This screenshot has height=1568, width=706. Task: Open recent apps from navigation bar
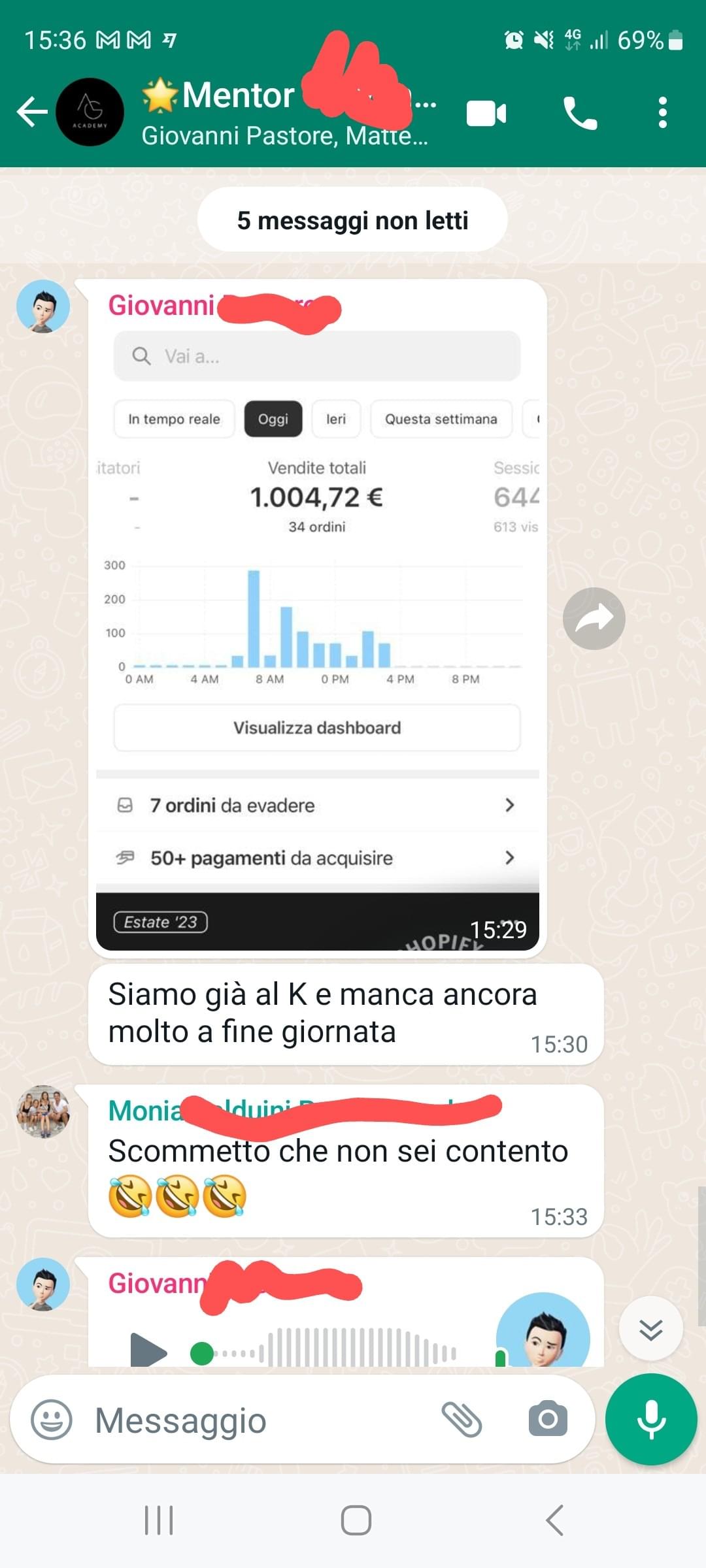(x=159, y=1520)
